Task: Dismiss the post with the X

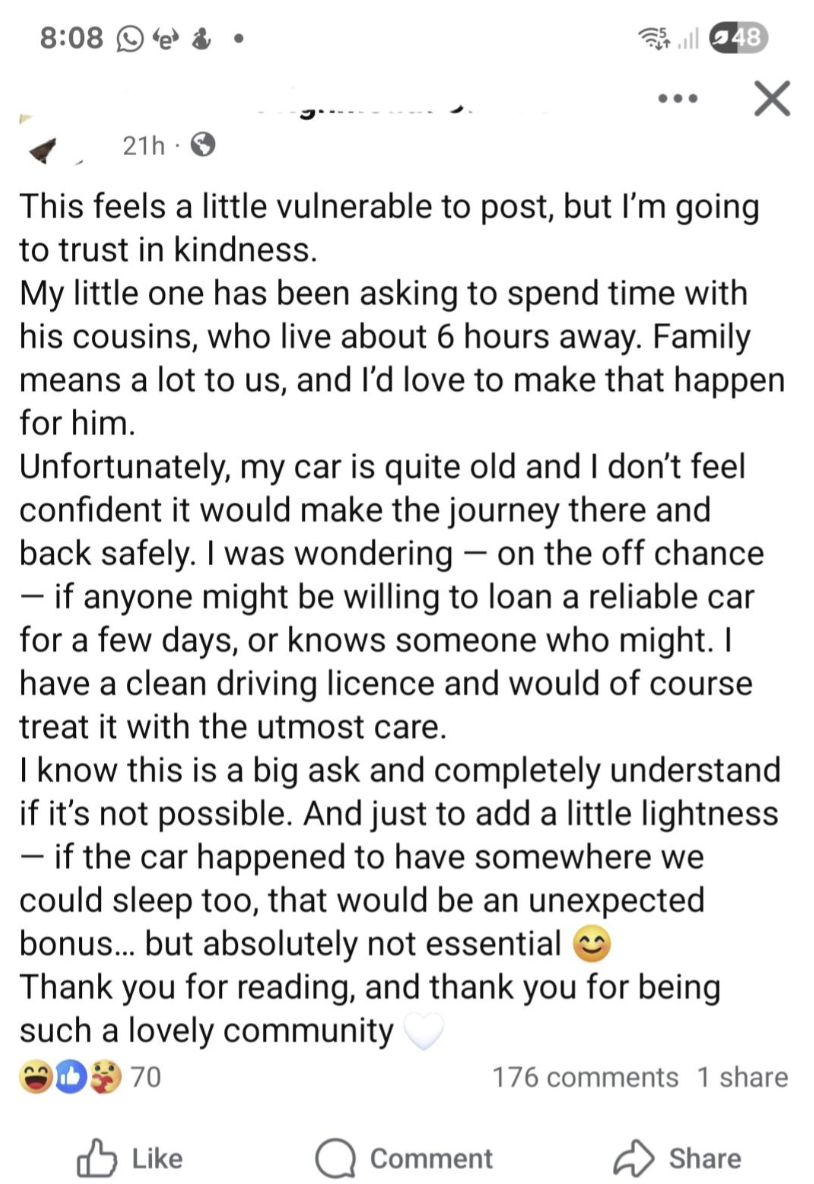Action: click(x=770, y=99)
